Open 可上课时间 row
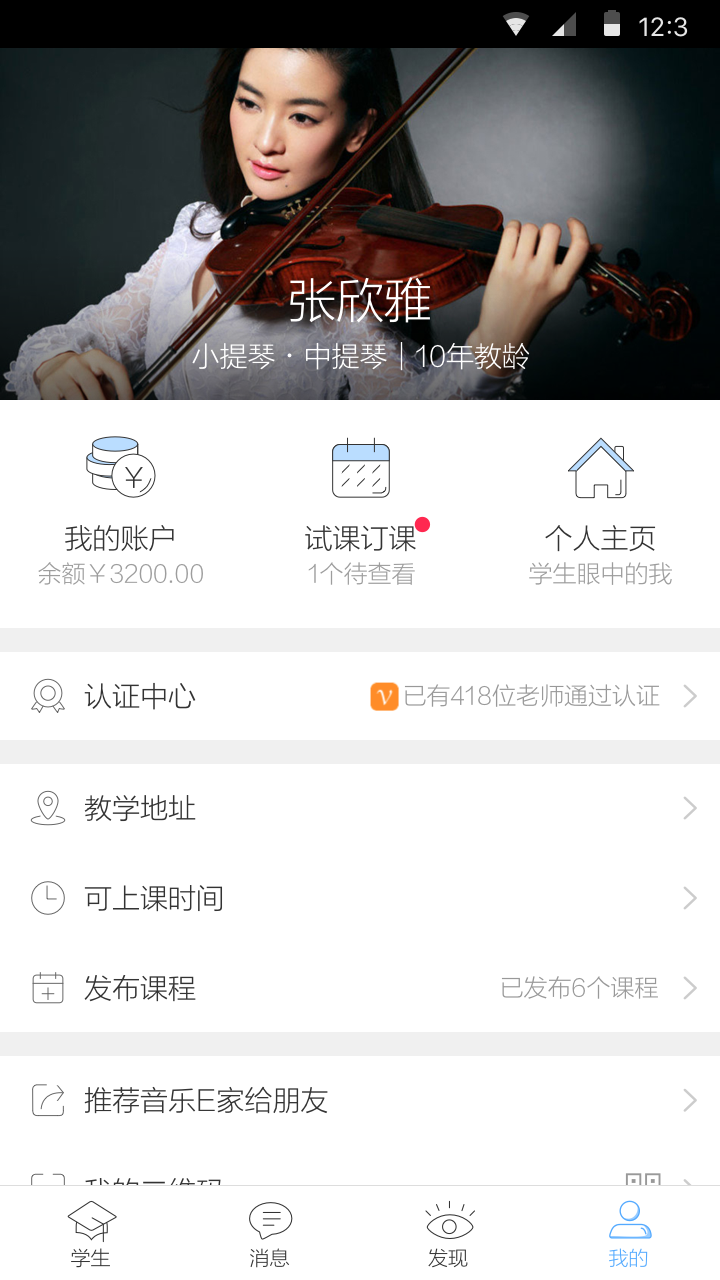Viewport: 720px width, 1280px height. pos(360,898)
